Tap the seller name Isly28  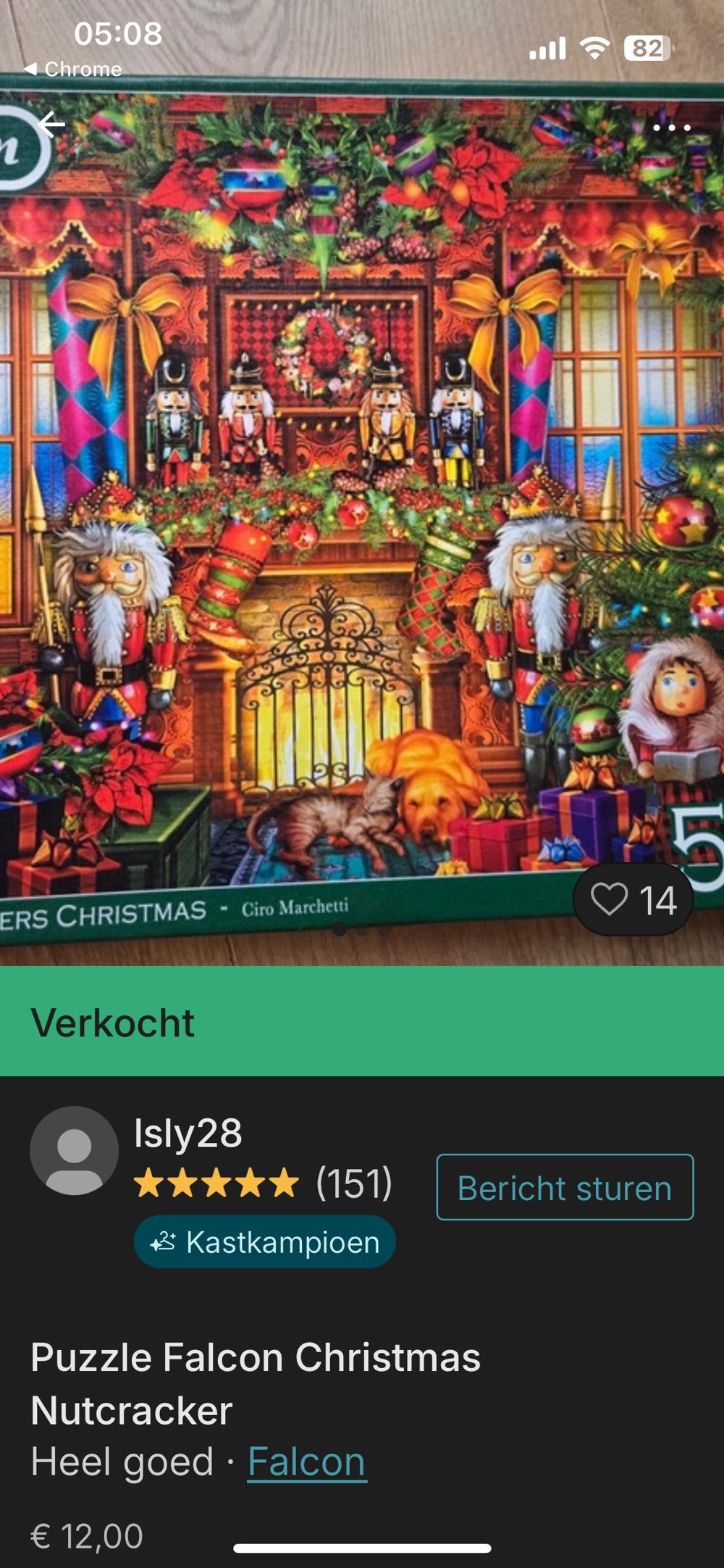click(x=187, y=1133)
